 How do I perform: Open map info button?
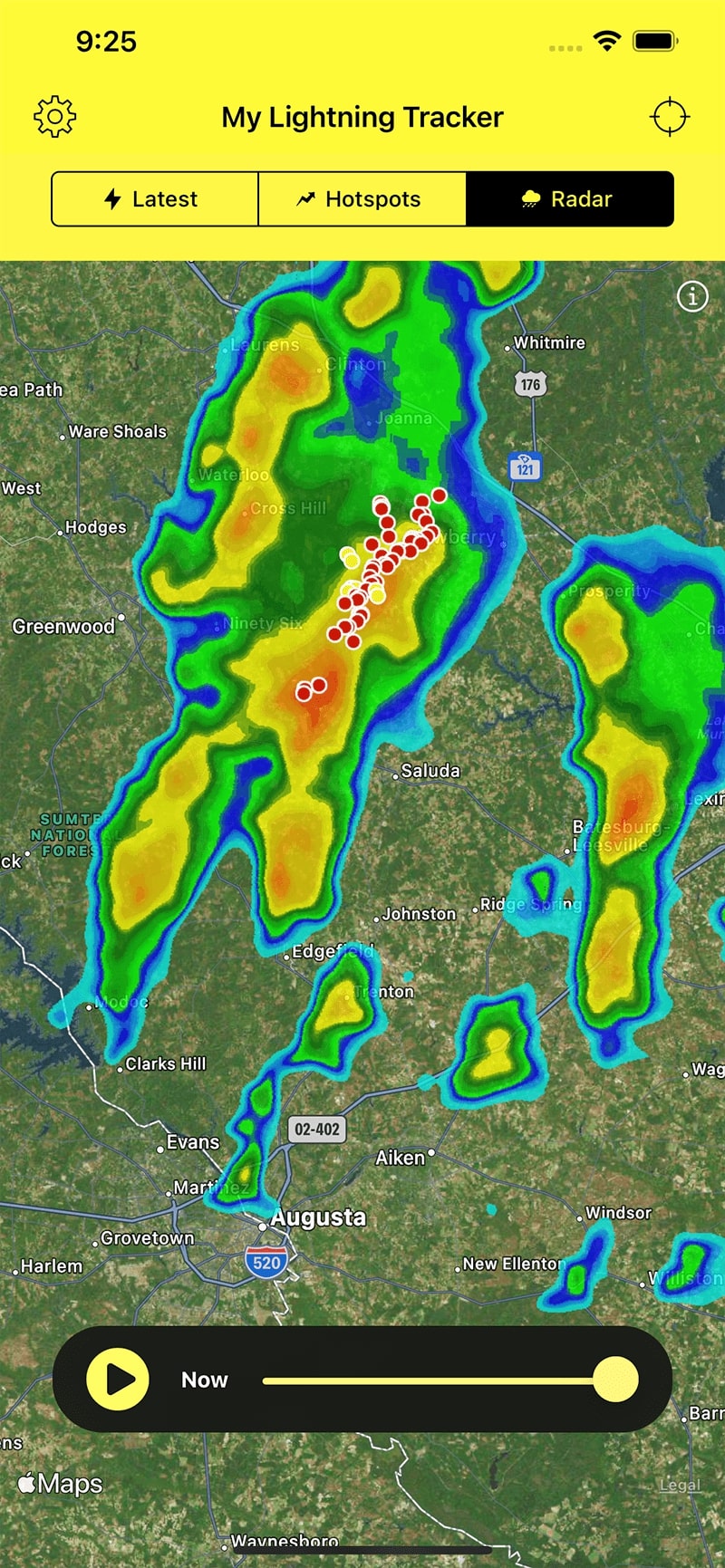point(692,296)
